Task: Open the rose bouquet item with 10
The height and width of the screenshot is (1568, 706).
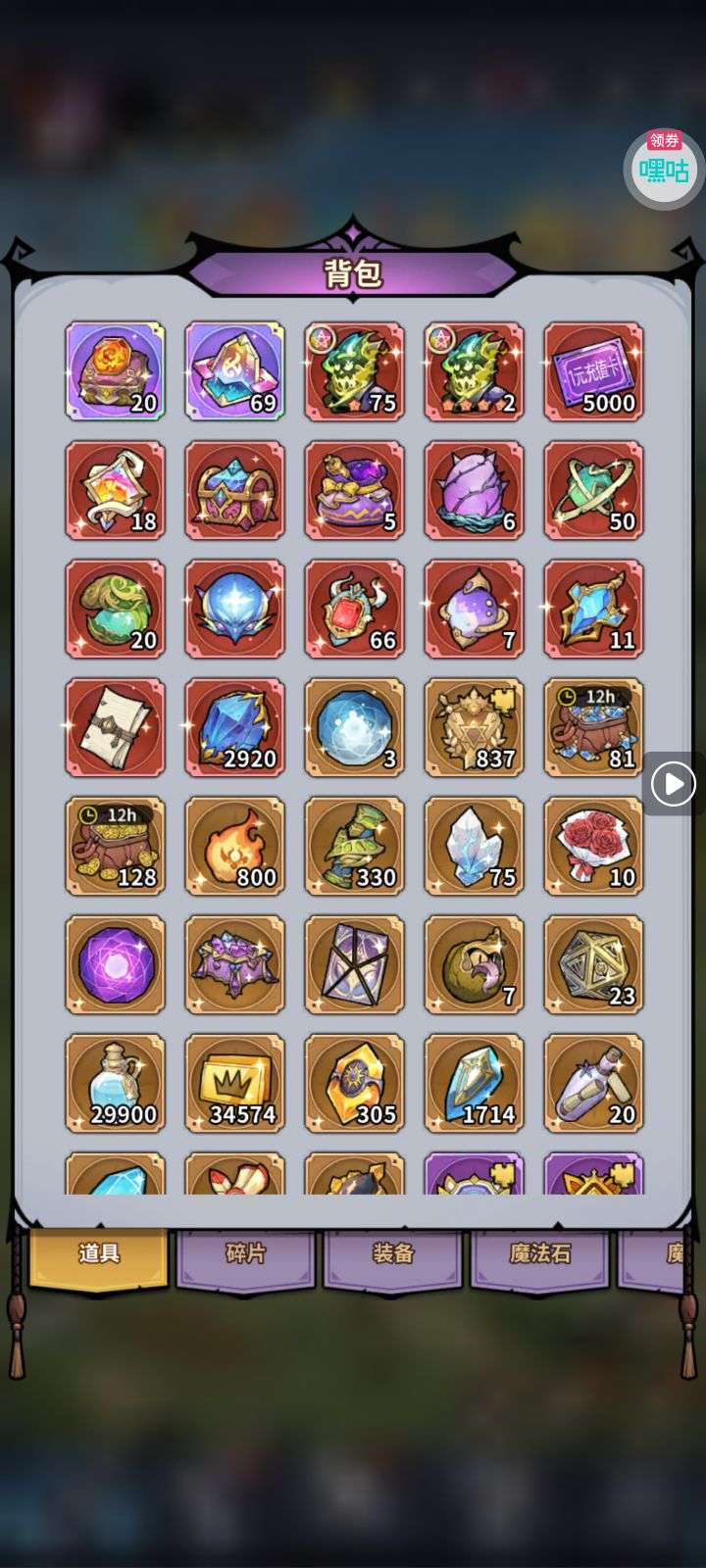Action: 593,846
